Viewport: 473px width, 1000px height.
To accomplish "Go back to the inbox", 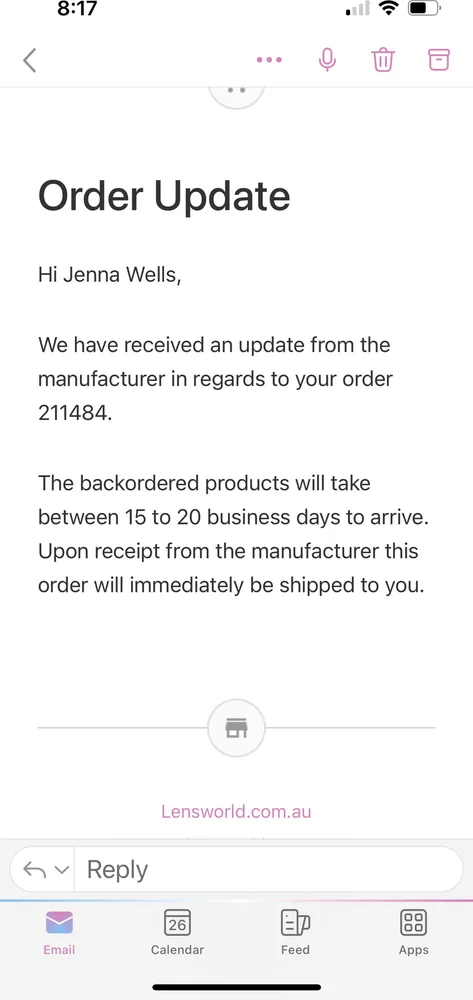I will [29, 61].
